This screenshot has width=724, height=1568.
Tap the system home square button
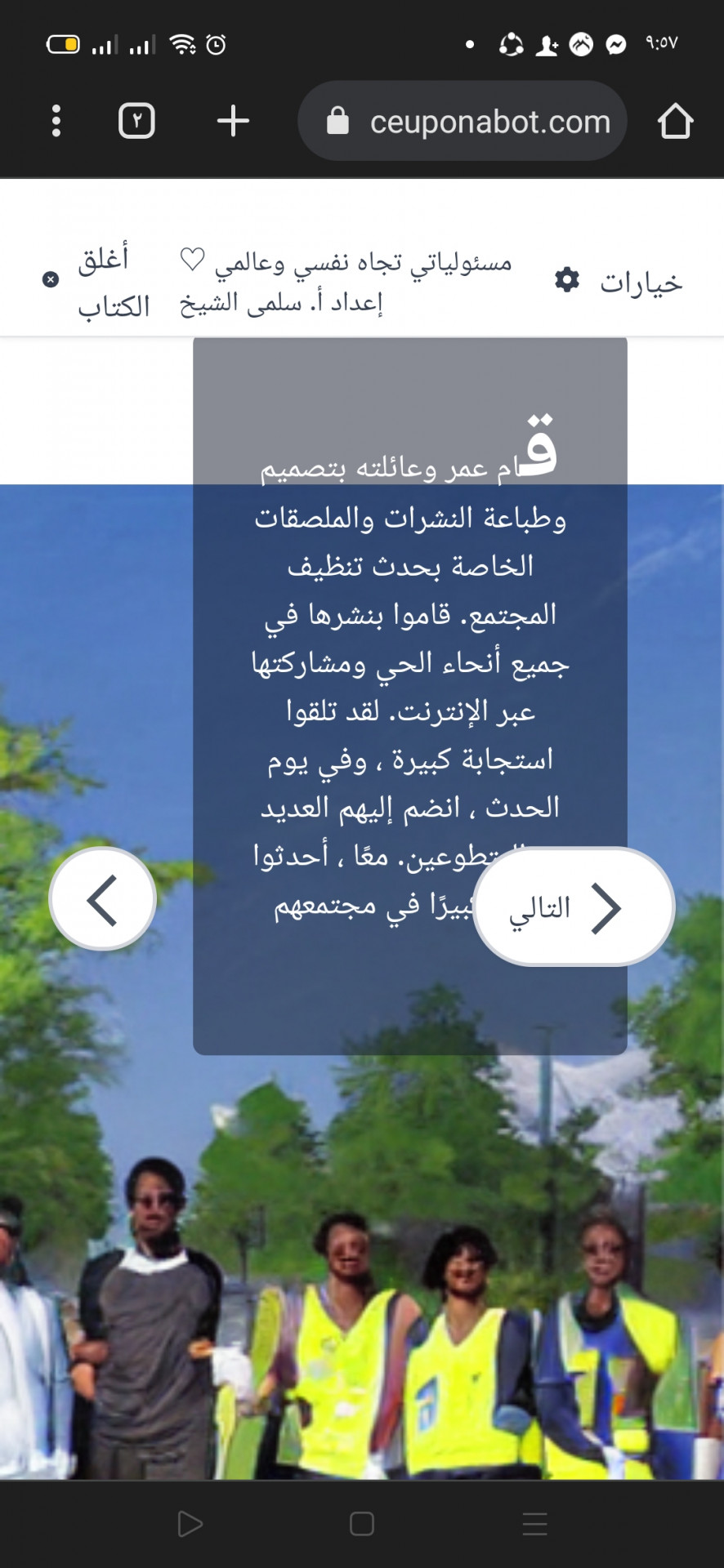(361, 1524)
